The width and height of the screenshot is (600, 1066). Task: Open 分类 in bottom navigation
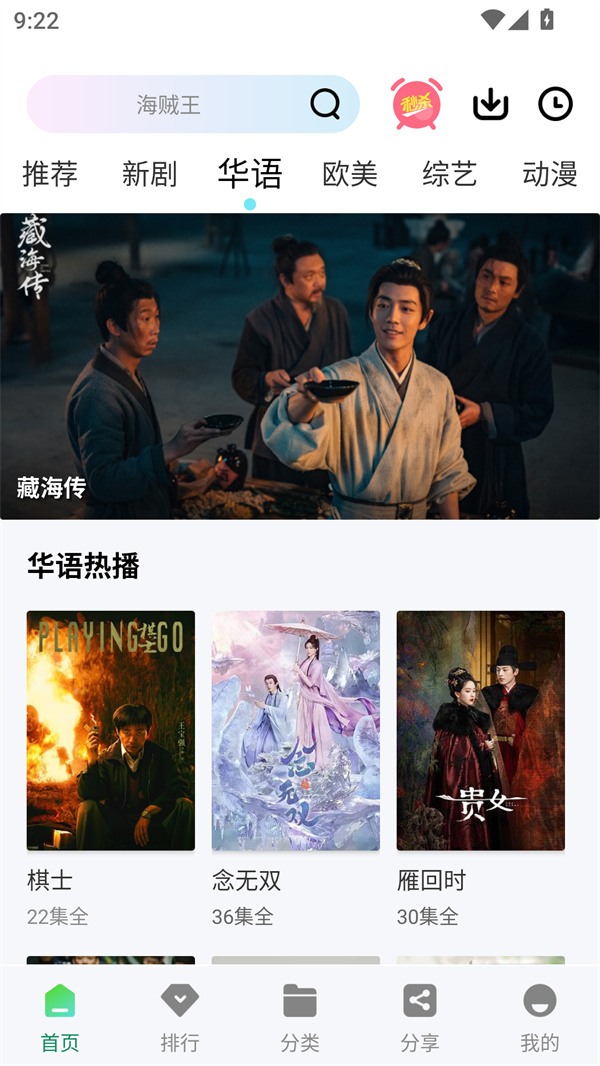300,1016
